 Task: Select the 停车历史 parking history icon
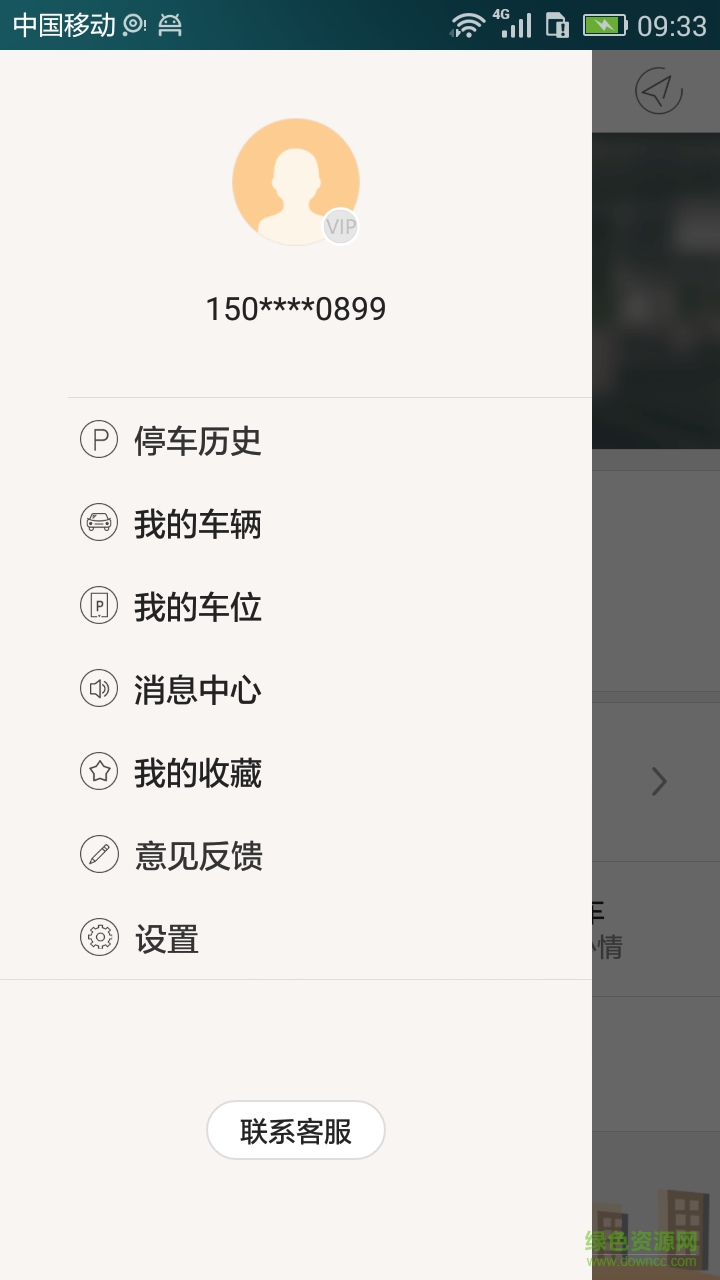click(x=98, y=440)
